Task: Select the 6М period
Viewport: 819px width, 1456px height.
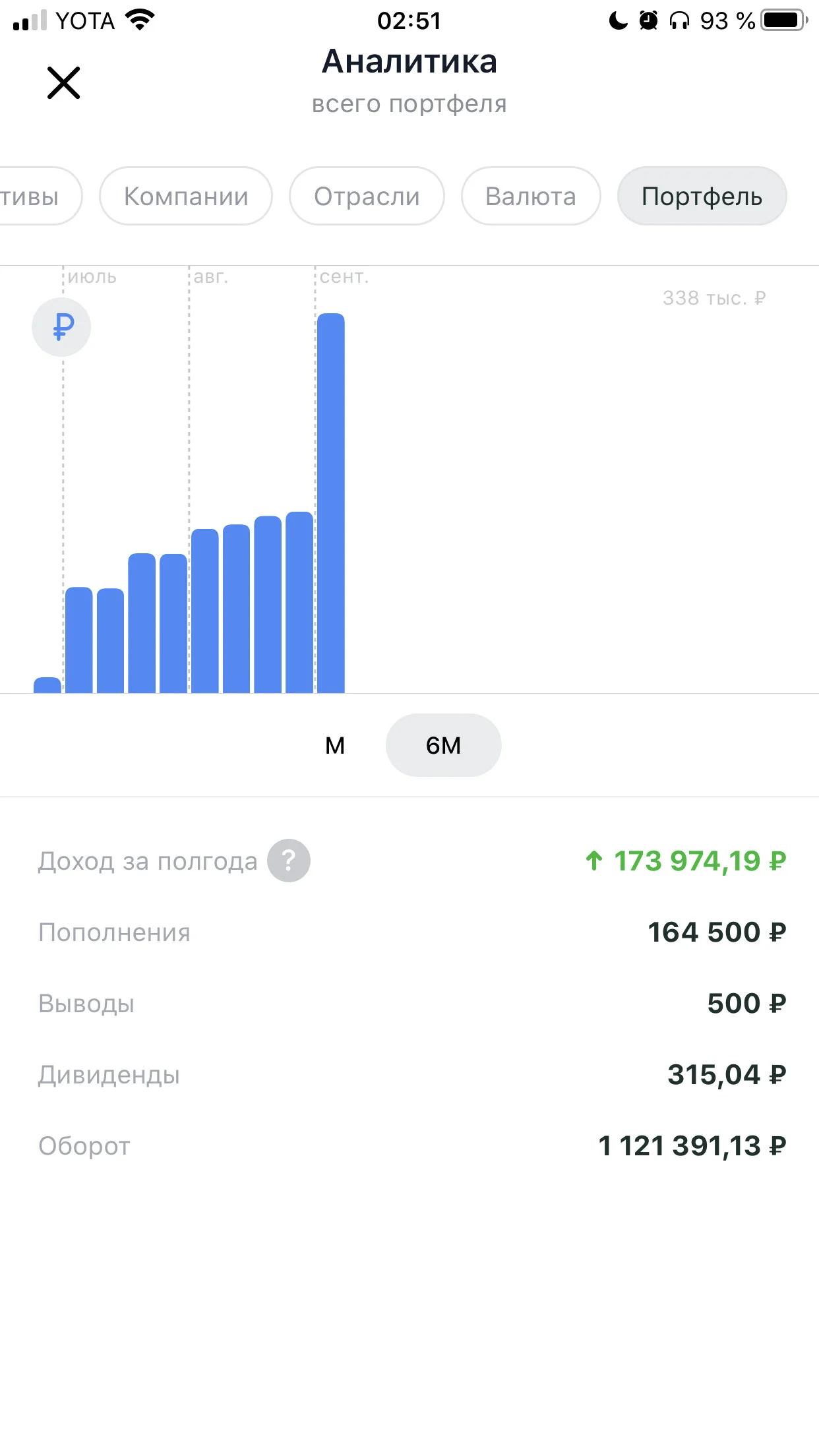Action: pyautogui.click(x=443, y=745)
